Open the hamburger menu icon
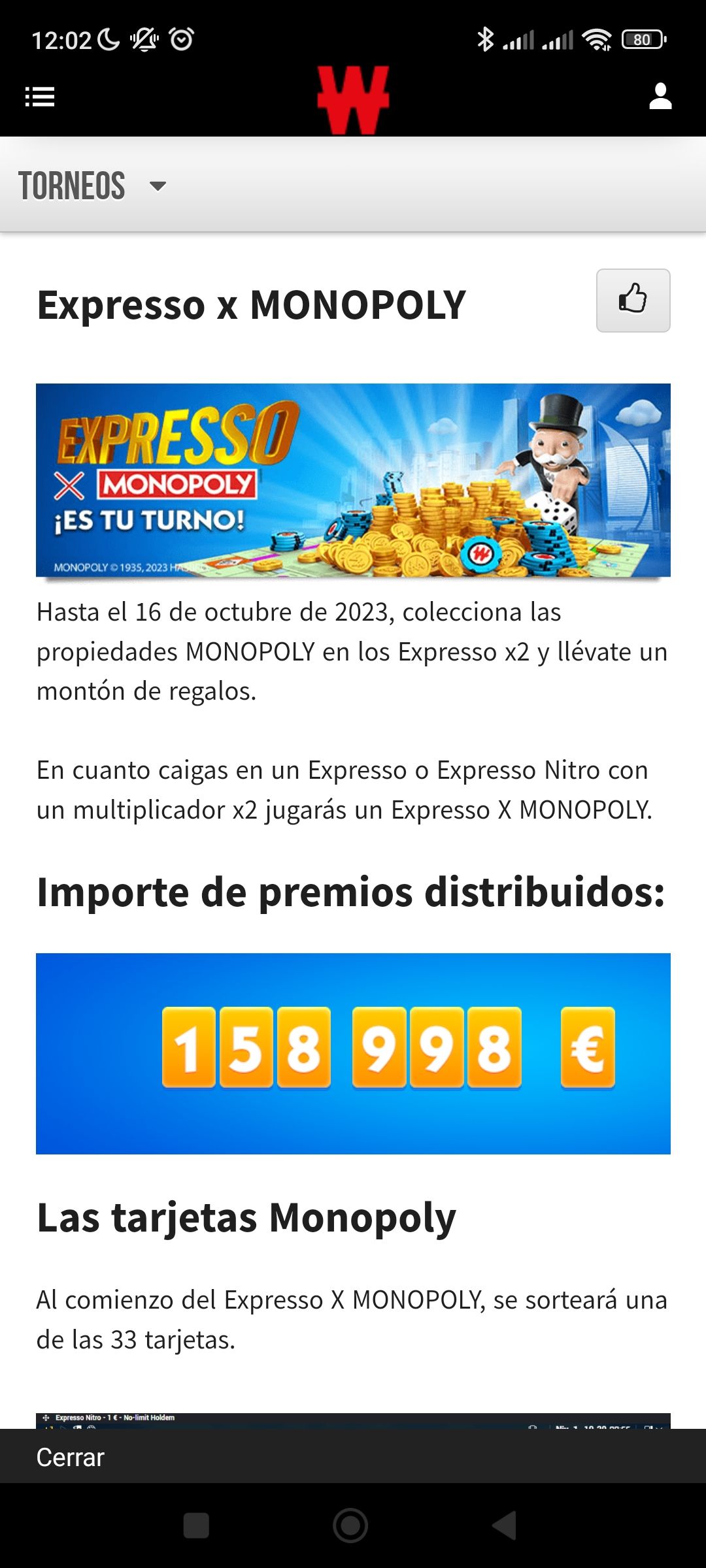This screenshot has height=1568, width=706. click(x=40, y=97)
